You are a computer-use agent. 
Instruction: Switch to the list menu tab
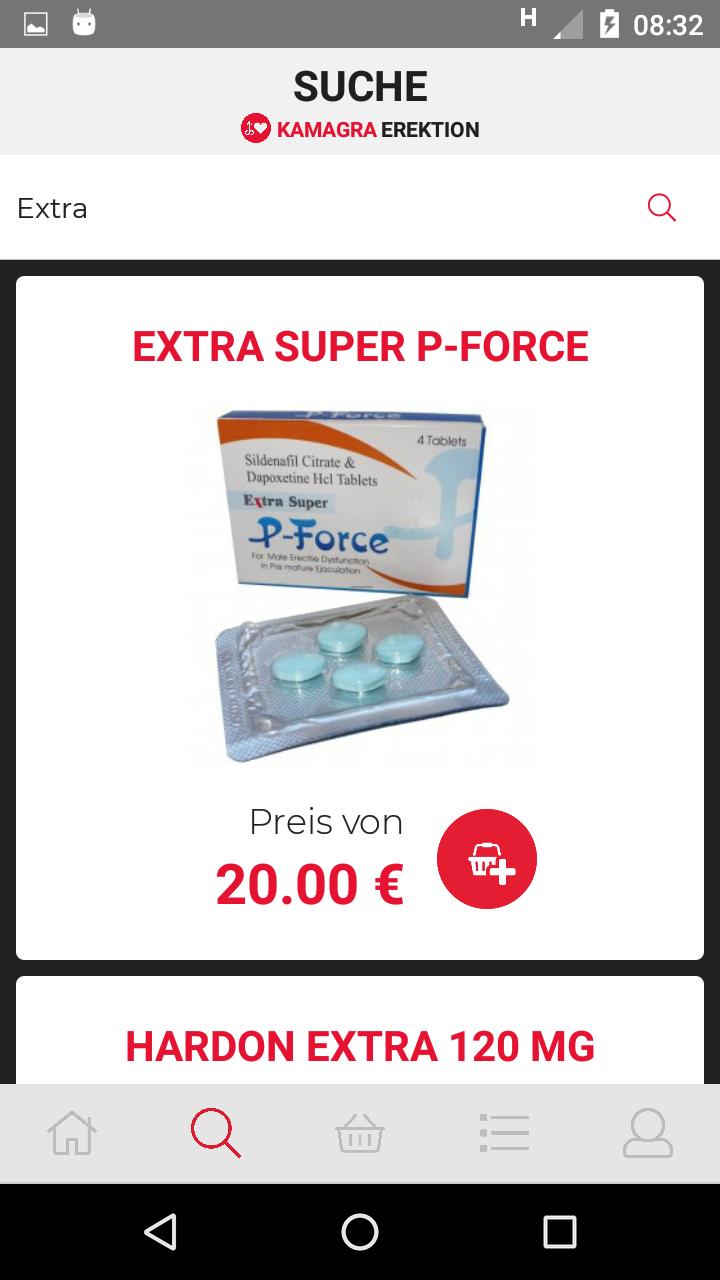(504, 1134)
